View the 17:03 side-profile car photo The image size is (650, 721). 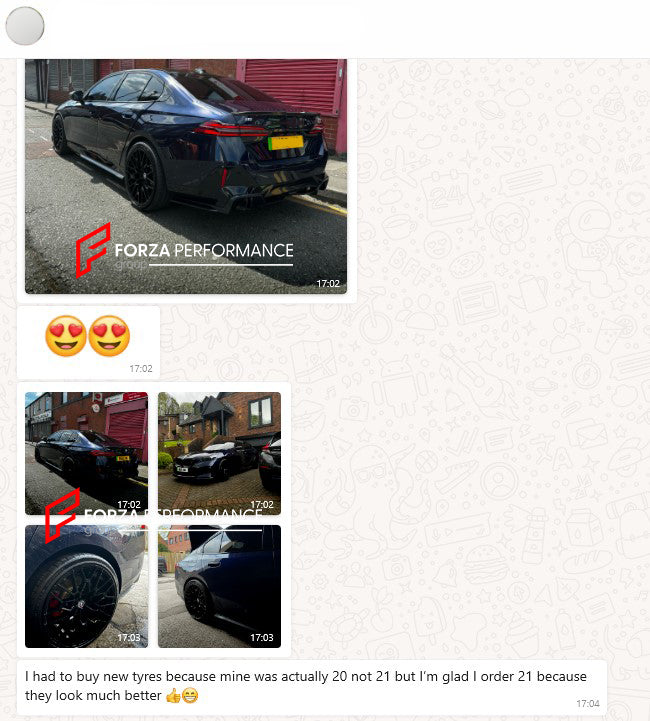pos(219,585)
